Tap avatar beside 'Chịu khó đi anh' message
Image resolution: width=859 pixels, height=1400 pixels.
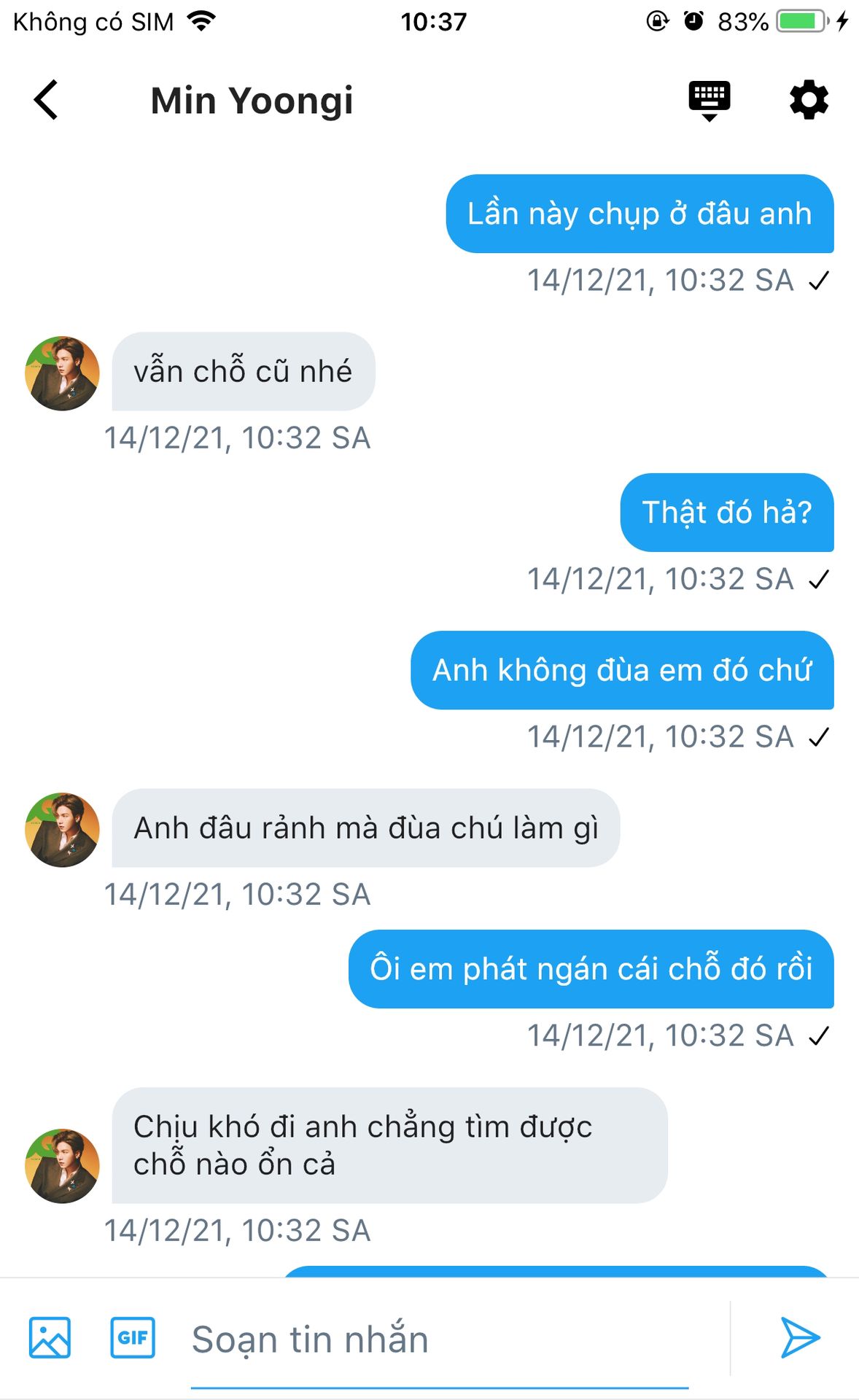click(62, 1165)
